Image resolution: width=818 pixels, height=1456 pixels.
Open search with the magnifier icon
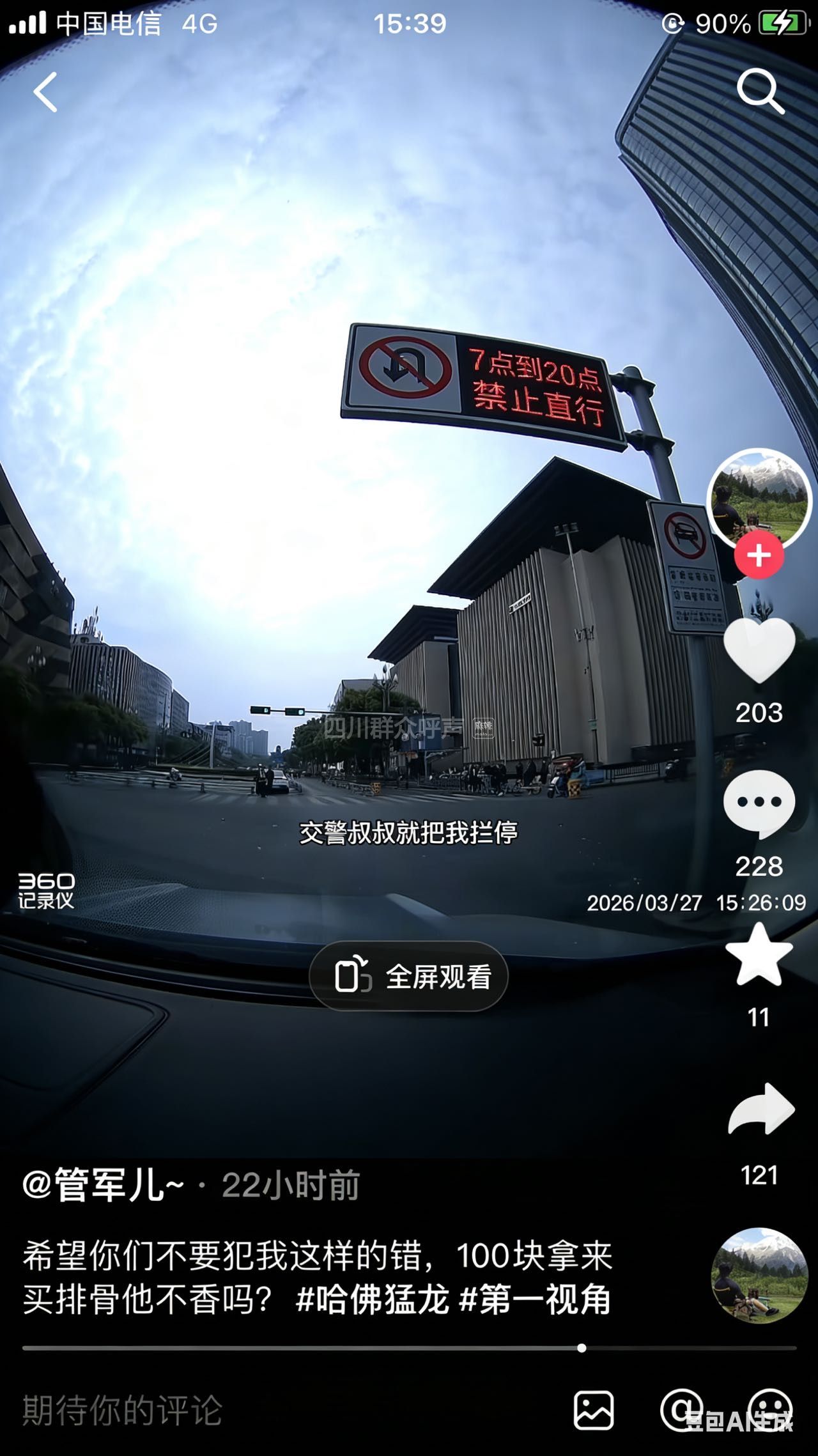click(760, 91)
